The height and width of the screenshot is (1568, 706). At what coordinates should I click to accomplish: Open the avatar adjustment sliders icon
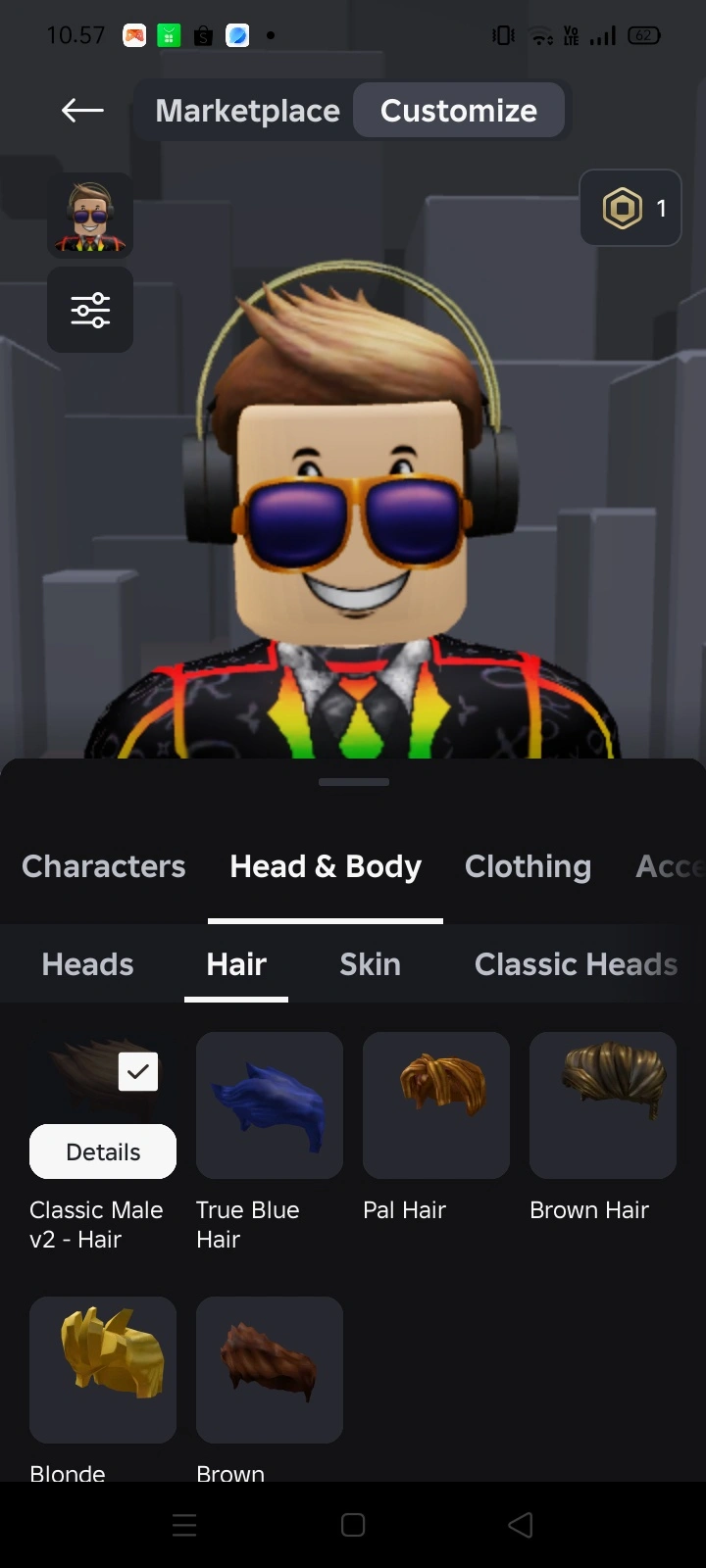[90, 310]
